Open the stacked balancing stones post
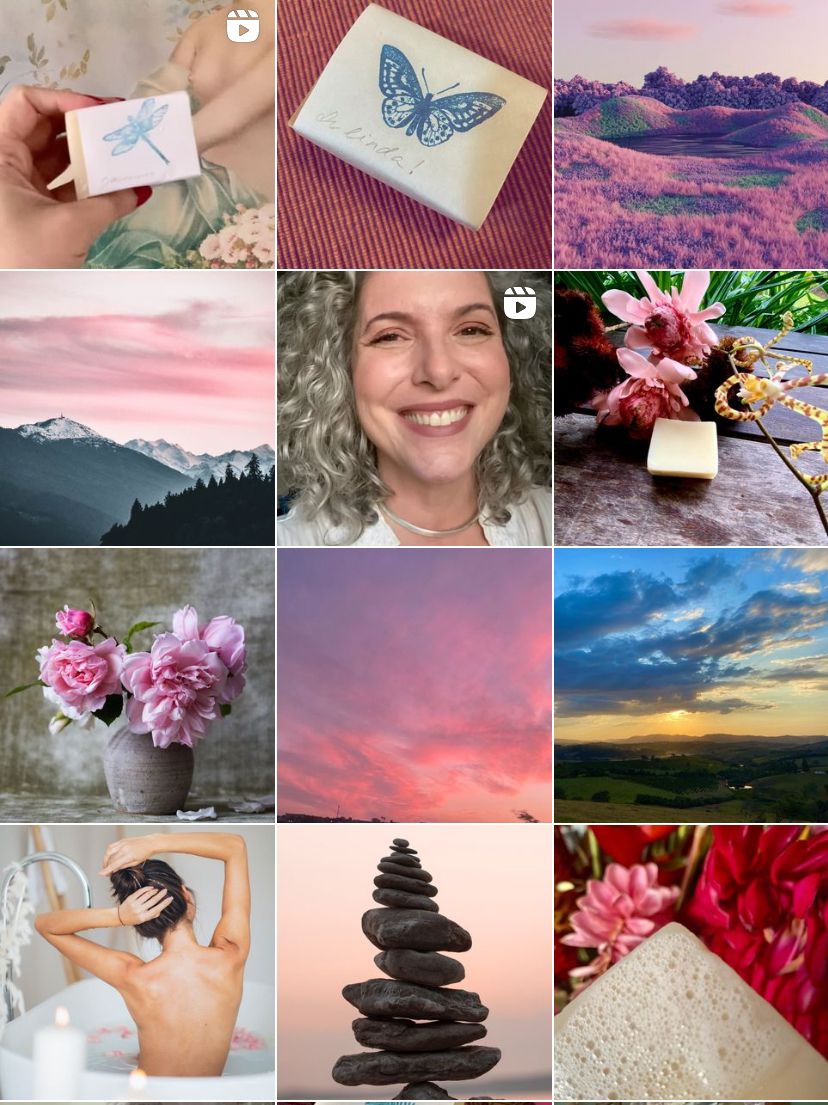This screenshot has width=828, height=1105. pos(414,962)
